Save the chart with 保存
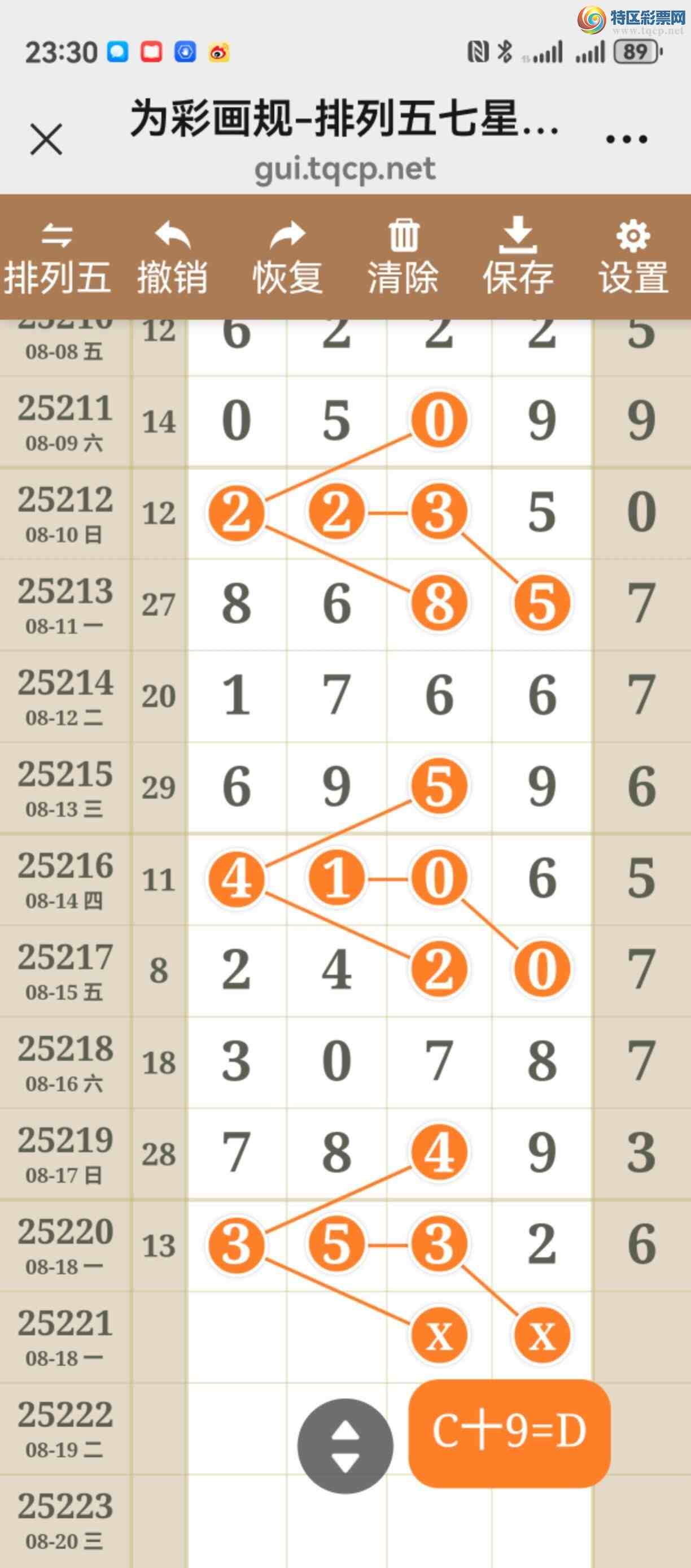 click(518, 258)
